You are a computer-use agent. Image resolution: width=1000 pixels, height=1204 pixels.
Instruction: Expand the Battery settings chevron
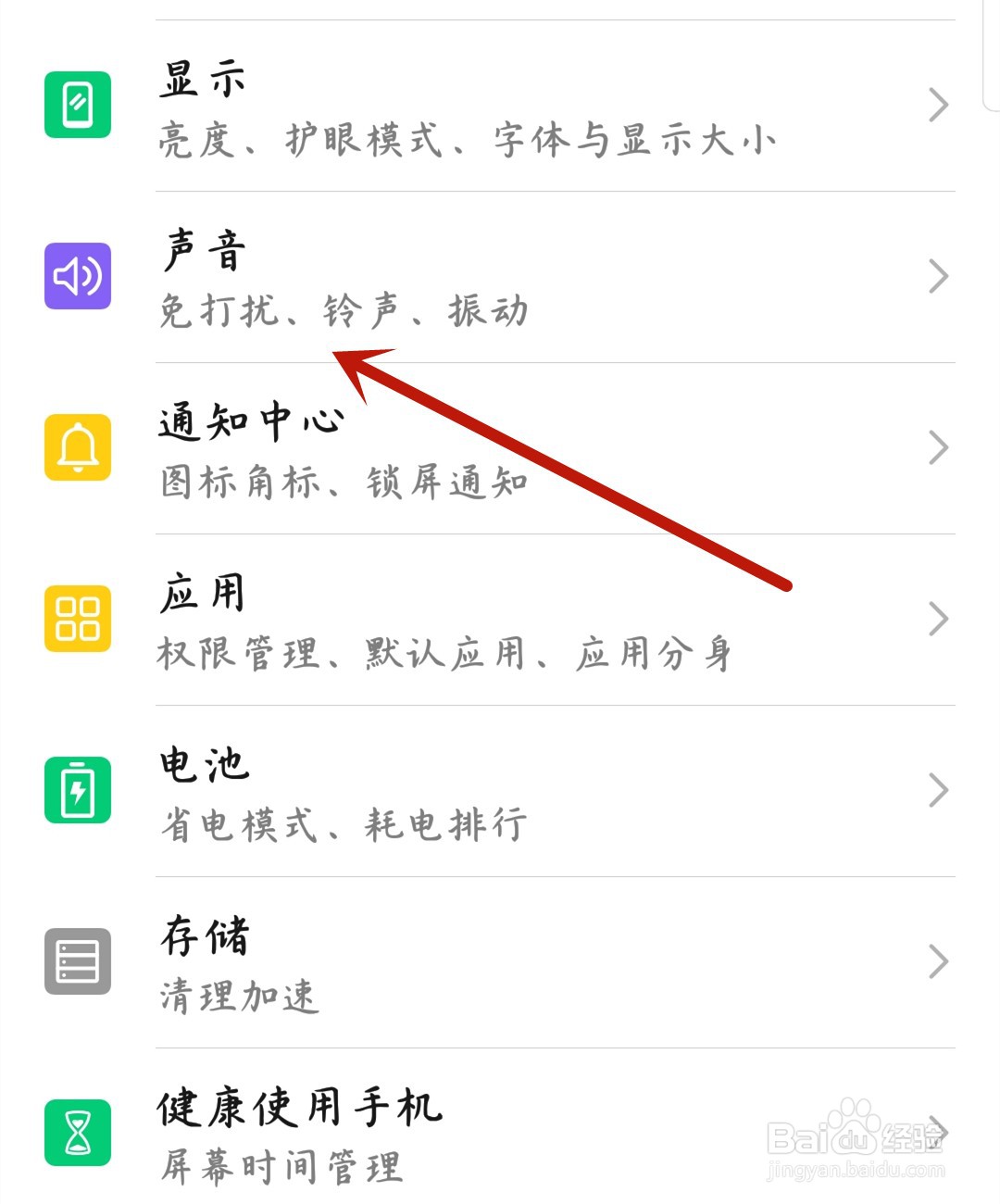click(x=937, y=790)
